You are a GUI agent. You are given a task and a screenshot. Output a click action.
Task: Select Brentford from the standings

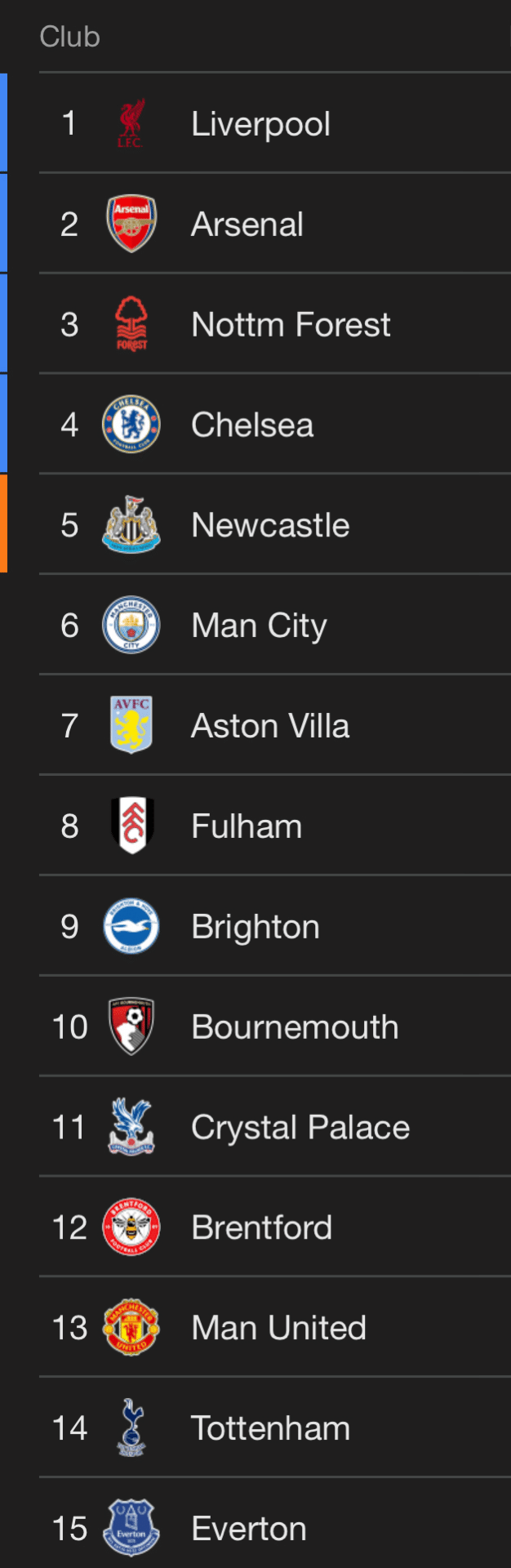[x=261, y=1228]
